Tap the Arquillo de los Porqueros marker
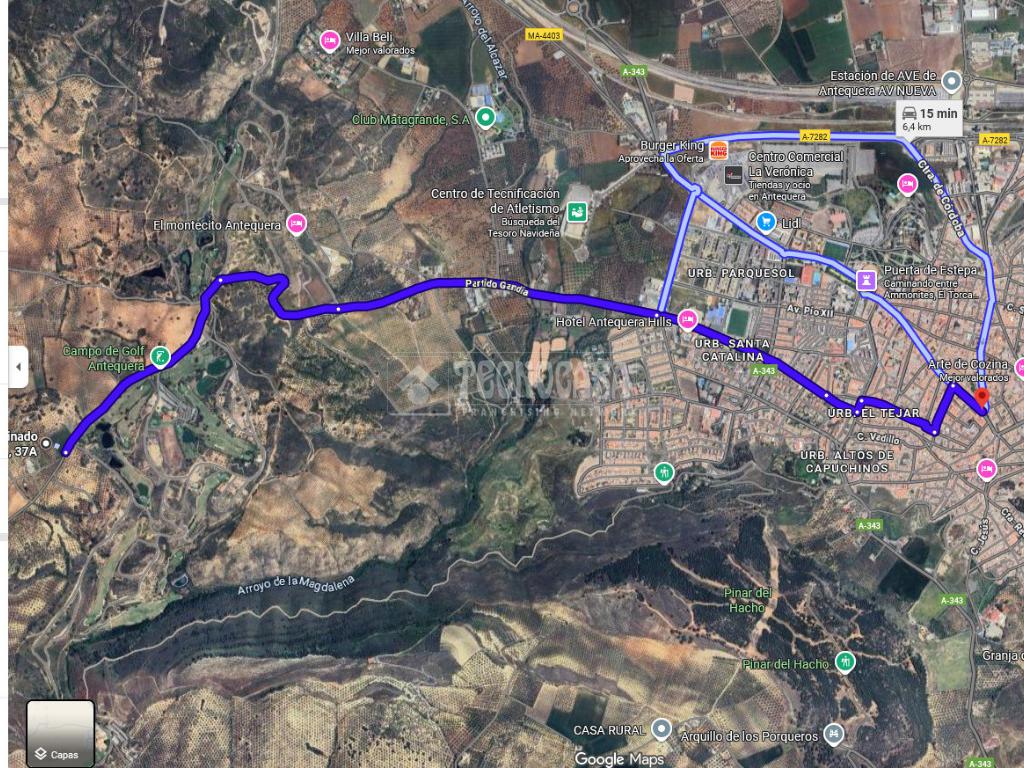 832,736
